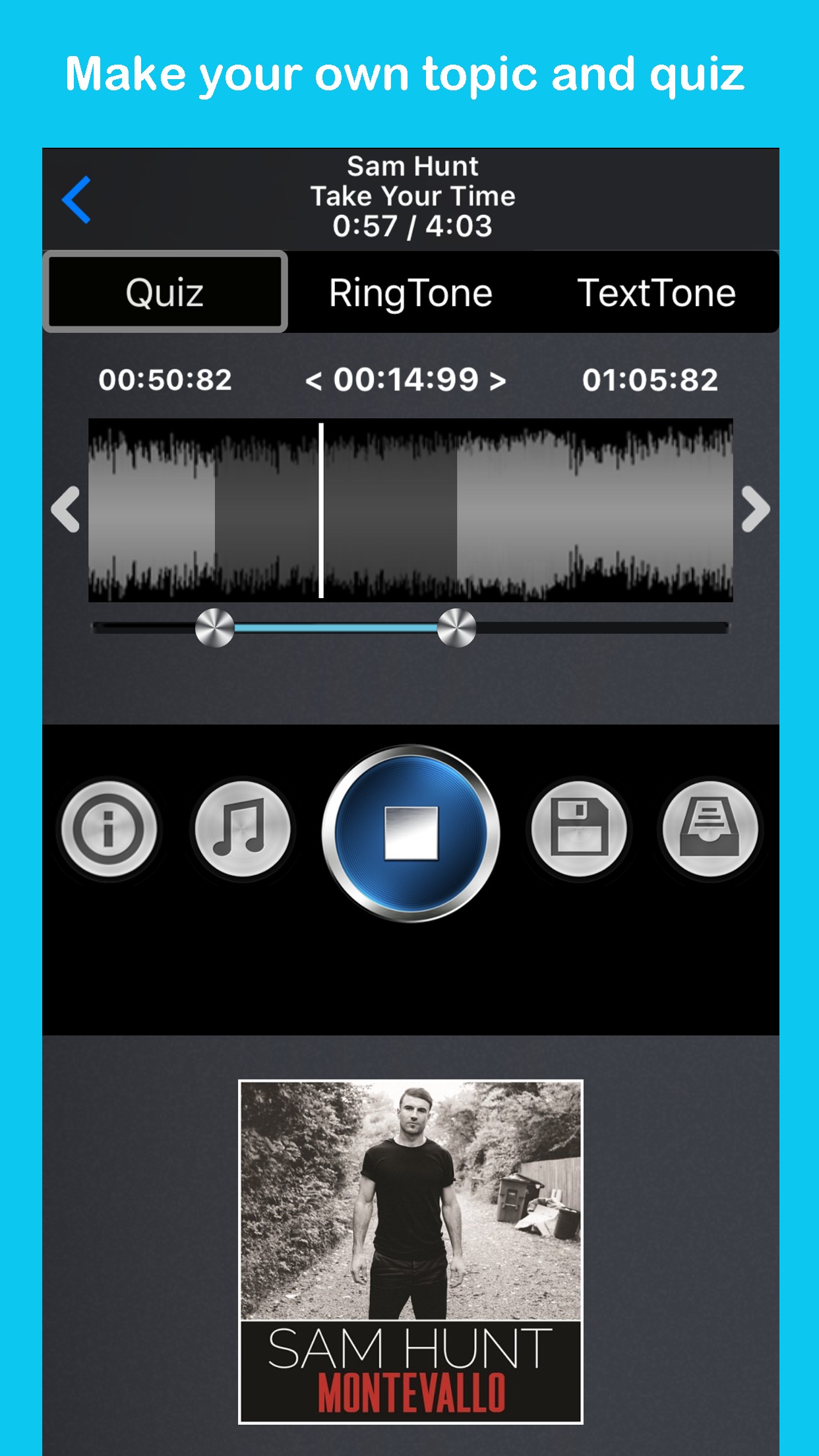Select the Quiz tab
Screen dimensions: 819x1456
[x=165, y=292]
